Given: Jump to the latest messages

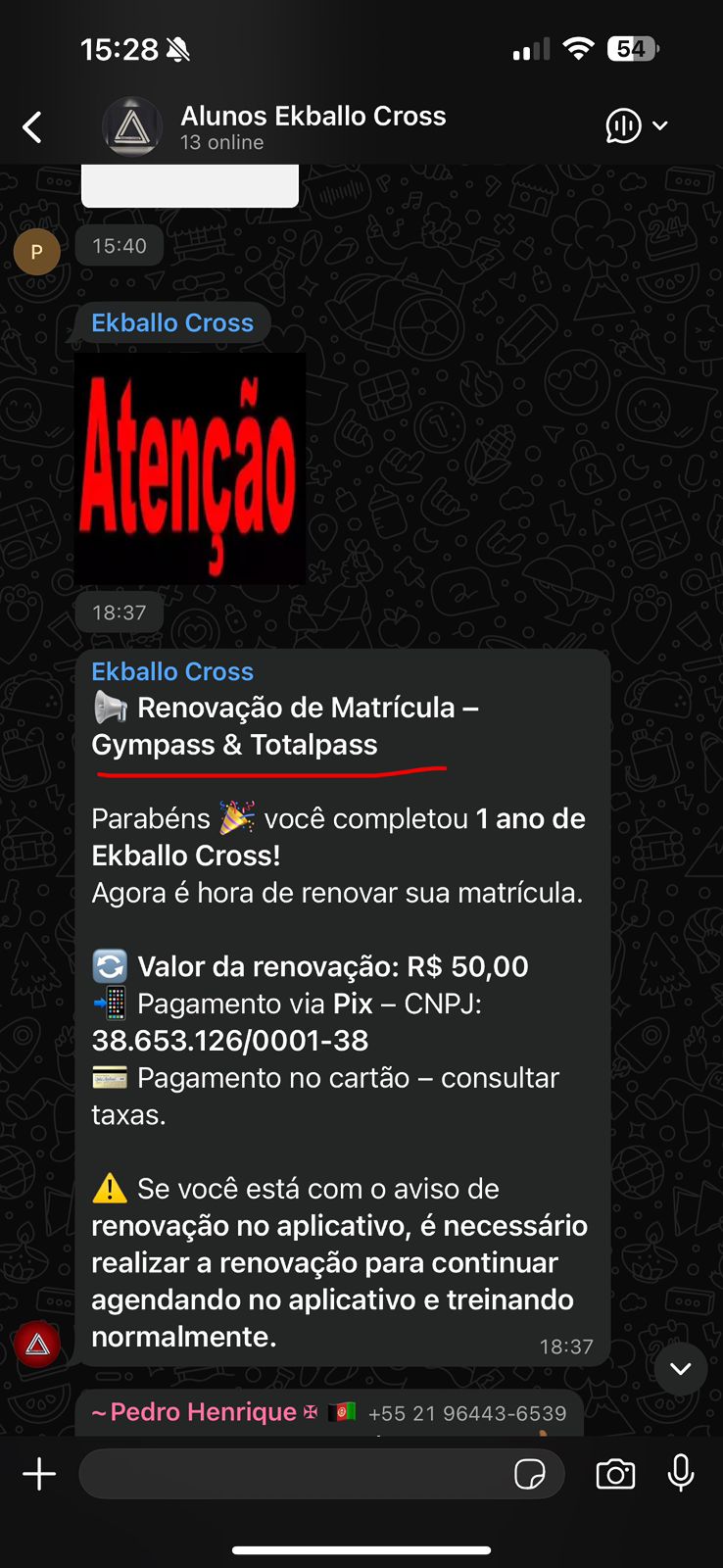Looking at the screenshot, I should 681,1369.
